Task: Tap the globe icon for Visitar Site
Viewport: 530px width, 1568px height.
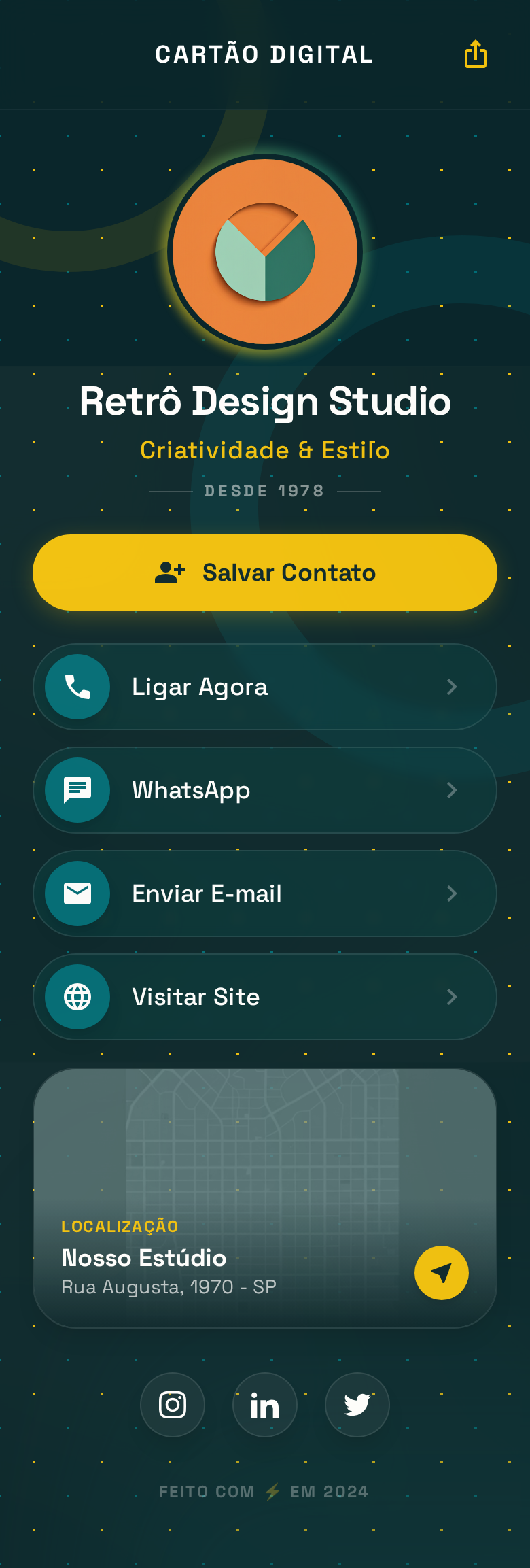Action: point(76,997)
